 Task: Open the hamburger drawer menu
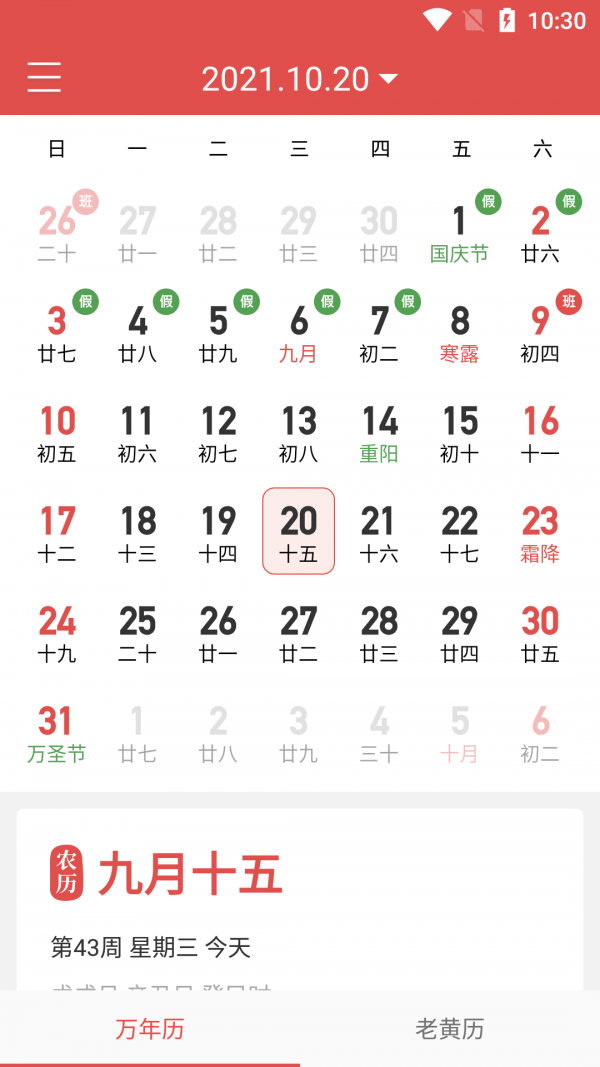[x=44, y=78]
